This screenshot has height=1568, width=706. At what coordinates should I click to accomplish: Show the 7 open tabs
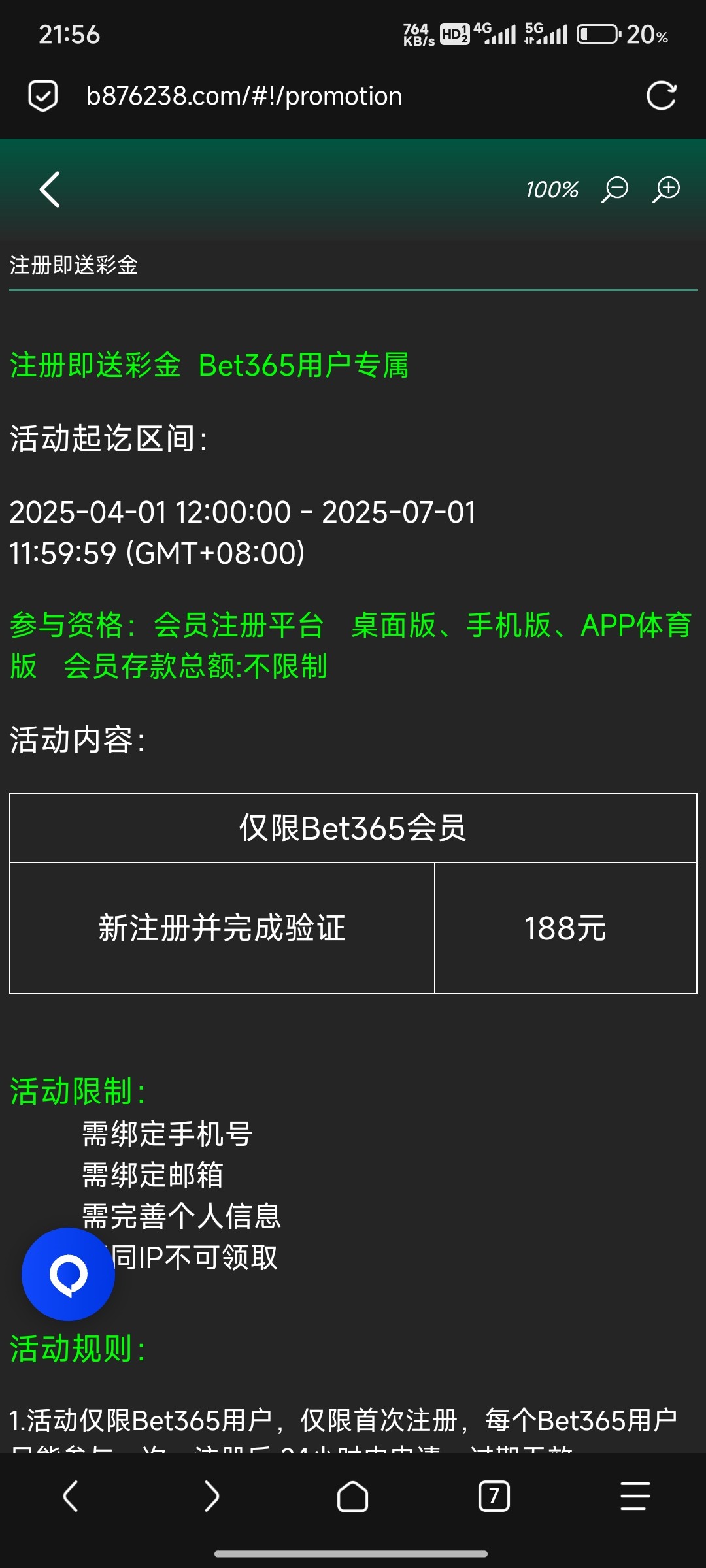point(494,1496)
